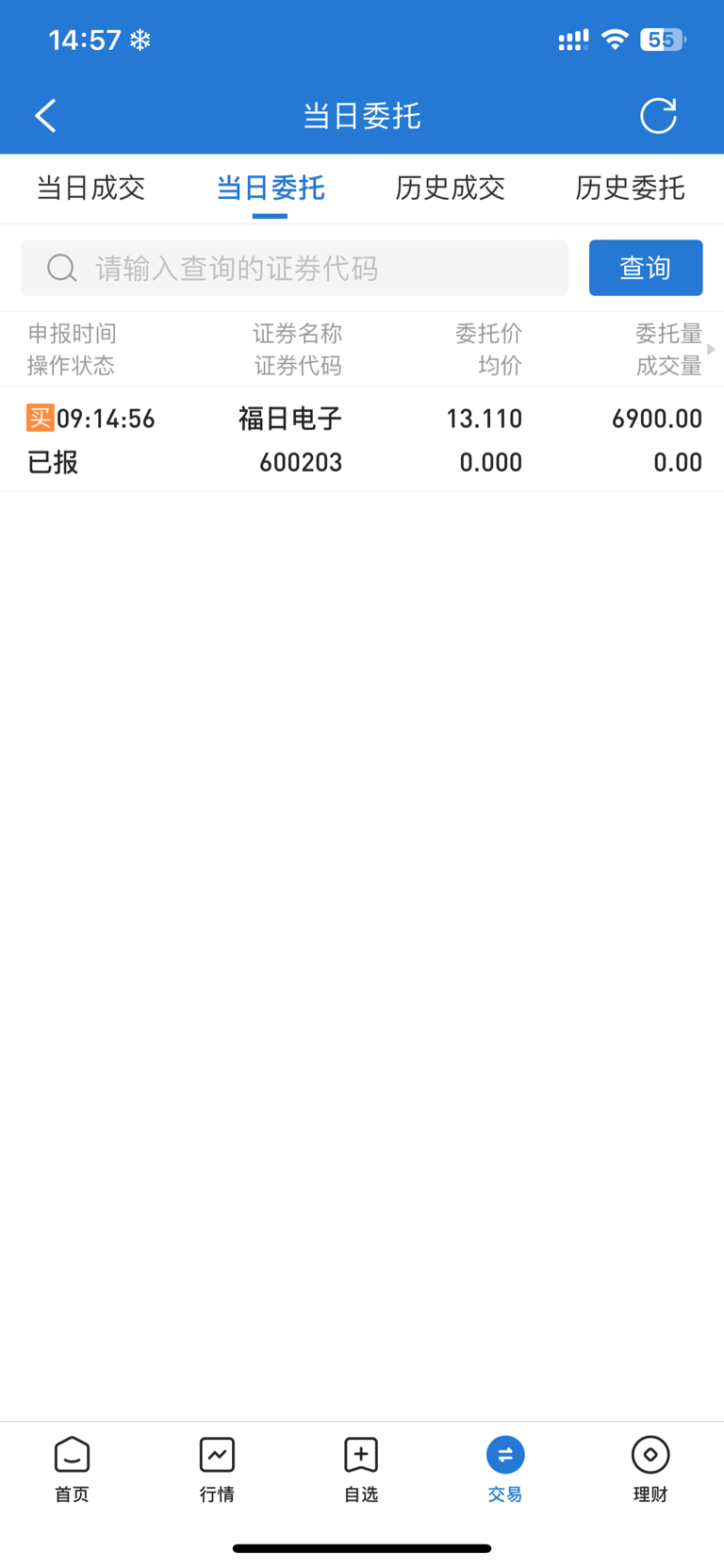This screenshot has width=724, height=1568.
Task: Tap the 查询 button
Action: click(x=645, y=268)
